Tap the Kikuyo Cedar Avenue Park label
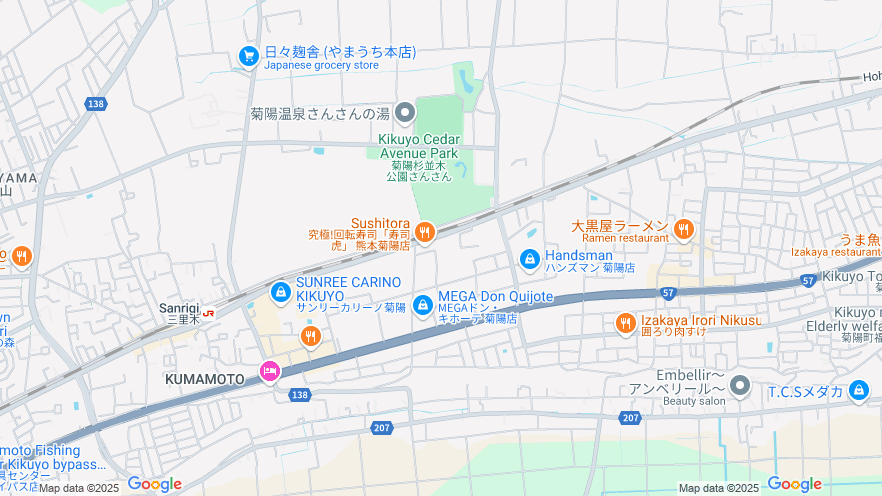Screen dimensions: 882x496 click(418, 146)
